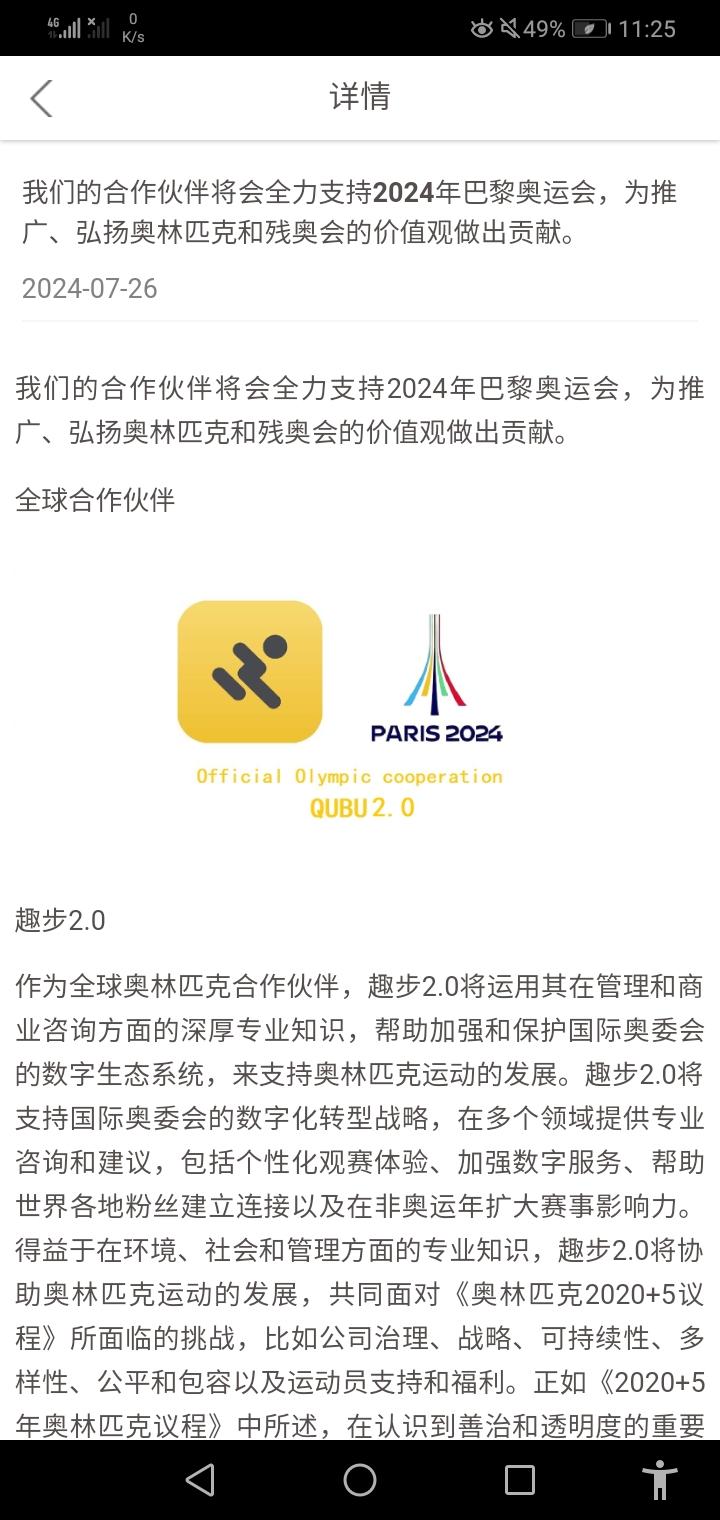
Task: Open the accessibility shortcut
Action: [x=659, y=1479]
